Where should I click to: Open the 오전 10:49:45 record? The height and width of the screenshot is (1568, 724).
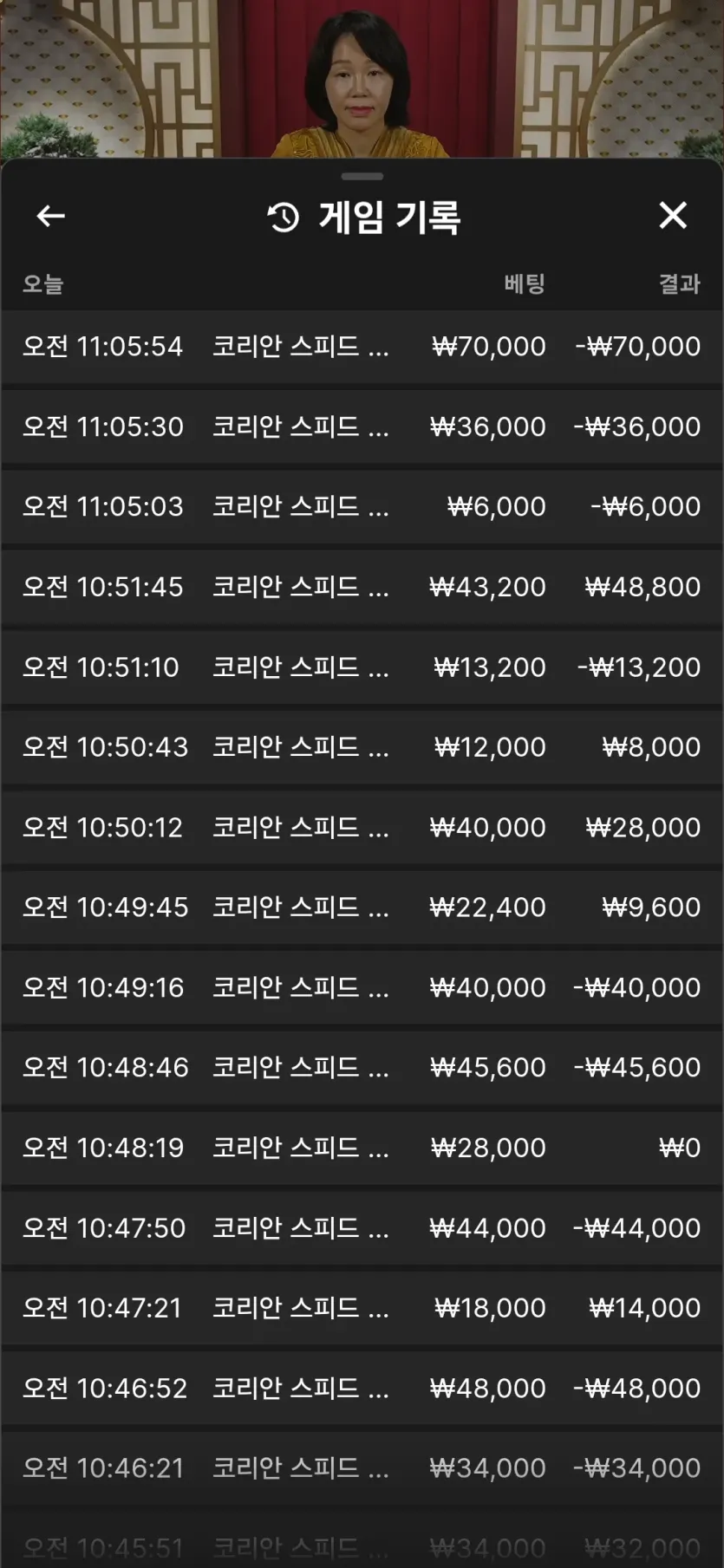pos(362,908)
